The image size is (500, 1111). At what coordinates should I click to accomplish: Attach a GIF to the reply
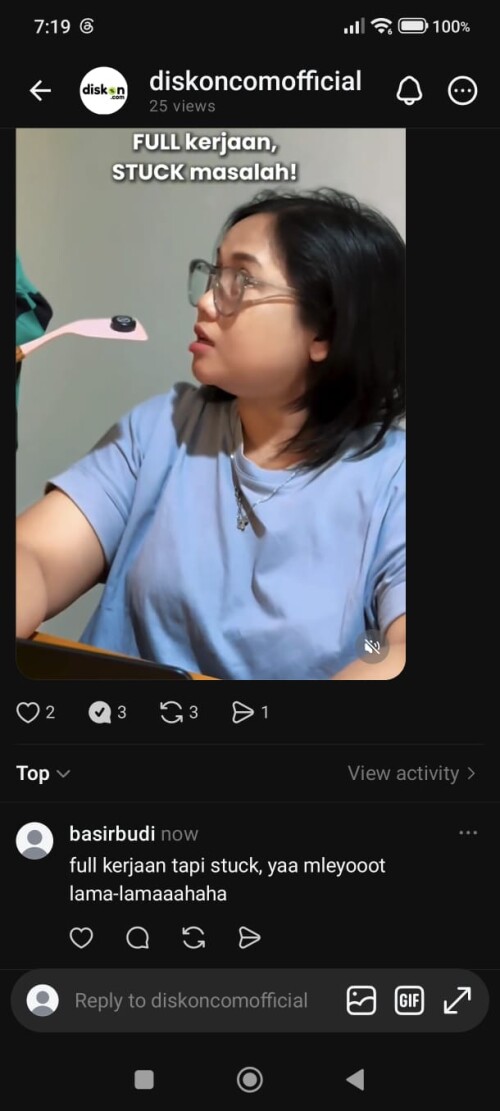[x=409, y=1000]
